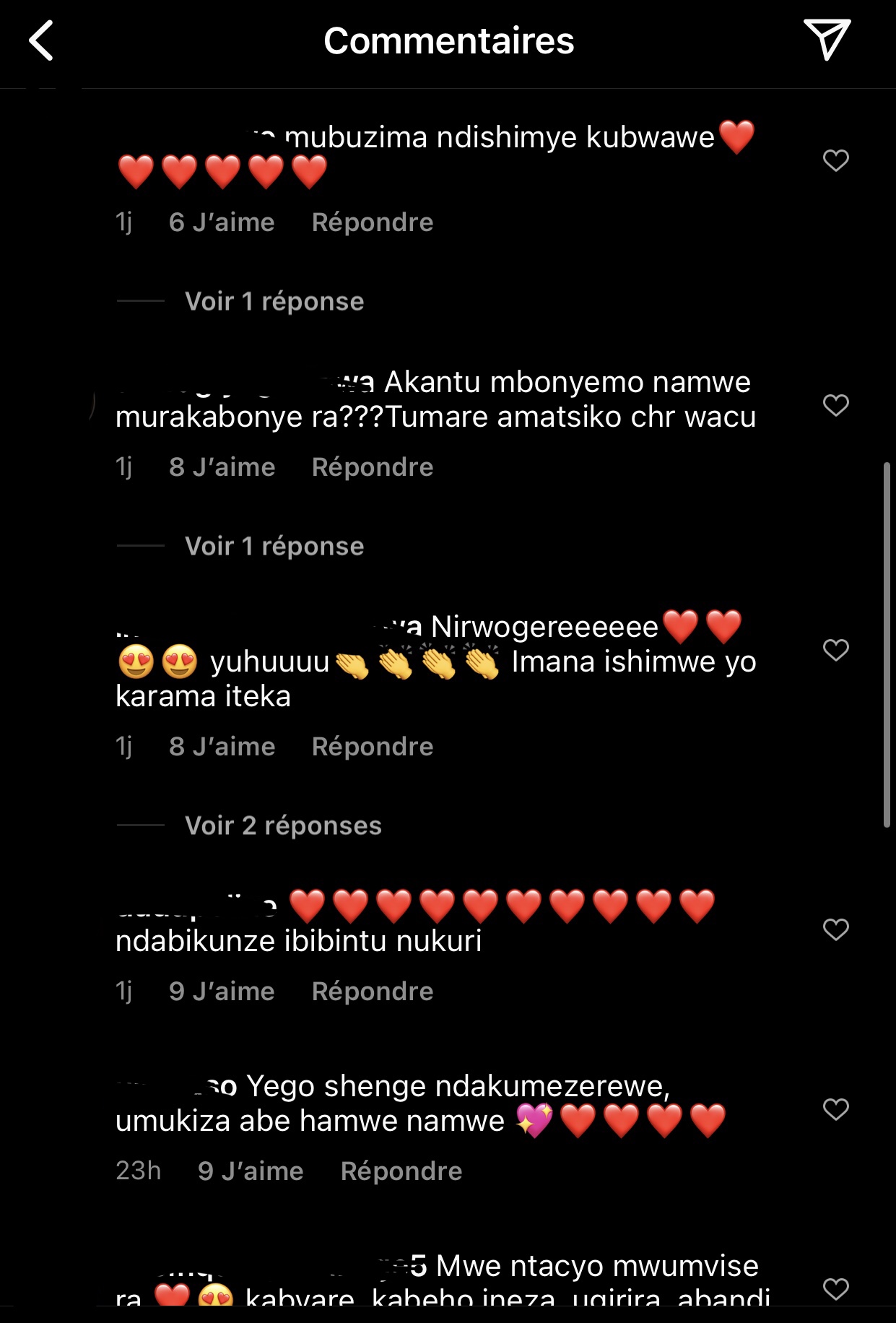
Task: Like the 'Mwe ntacyo mwumvise' comment
Action: point(835,1289)
